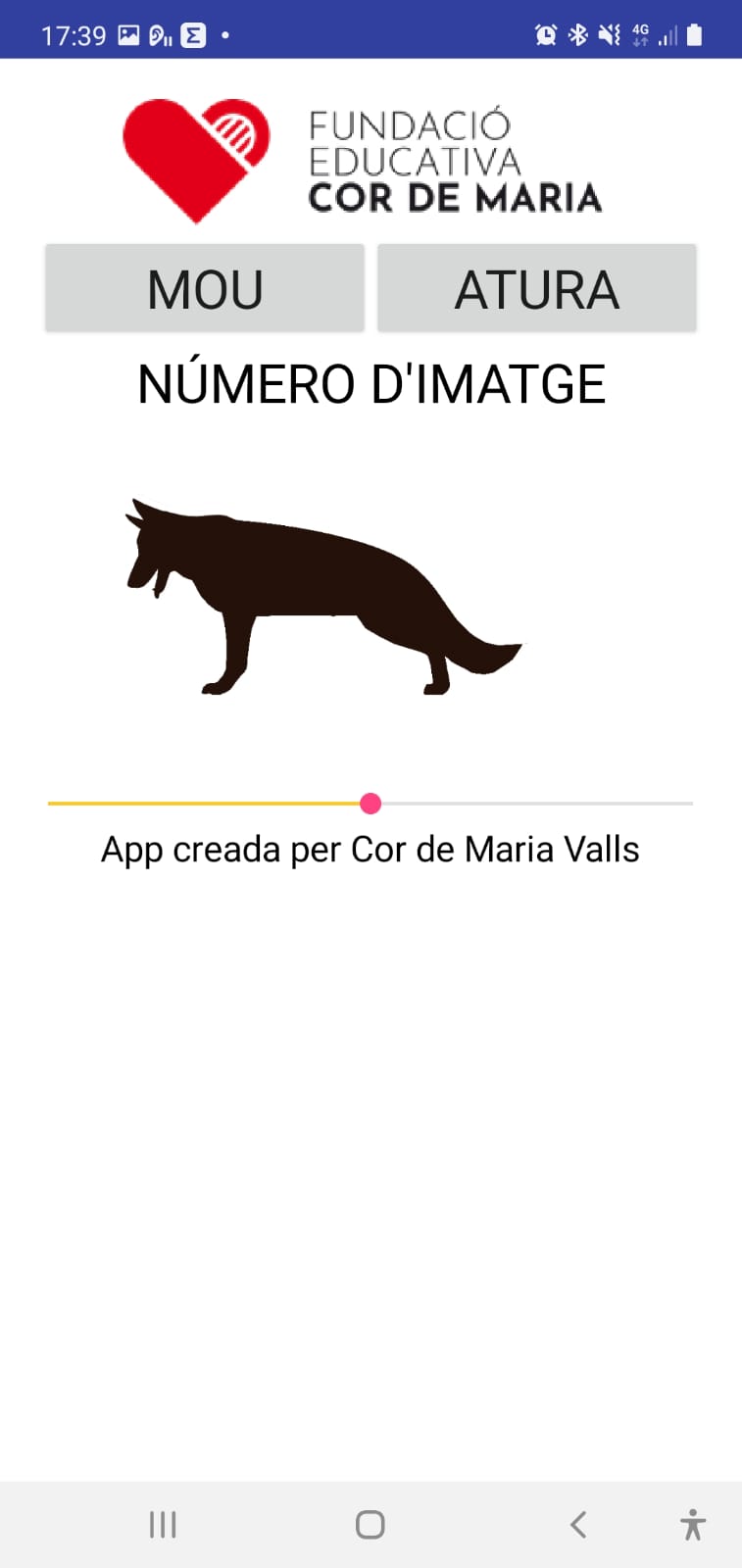
Task: Open the recent apps view
Action: coord(163,1524)
